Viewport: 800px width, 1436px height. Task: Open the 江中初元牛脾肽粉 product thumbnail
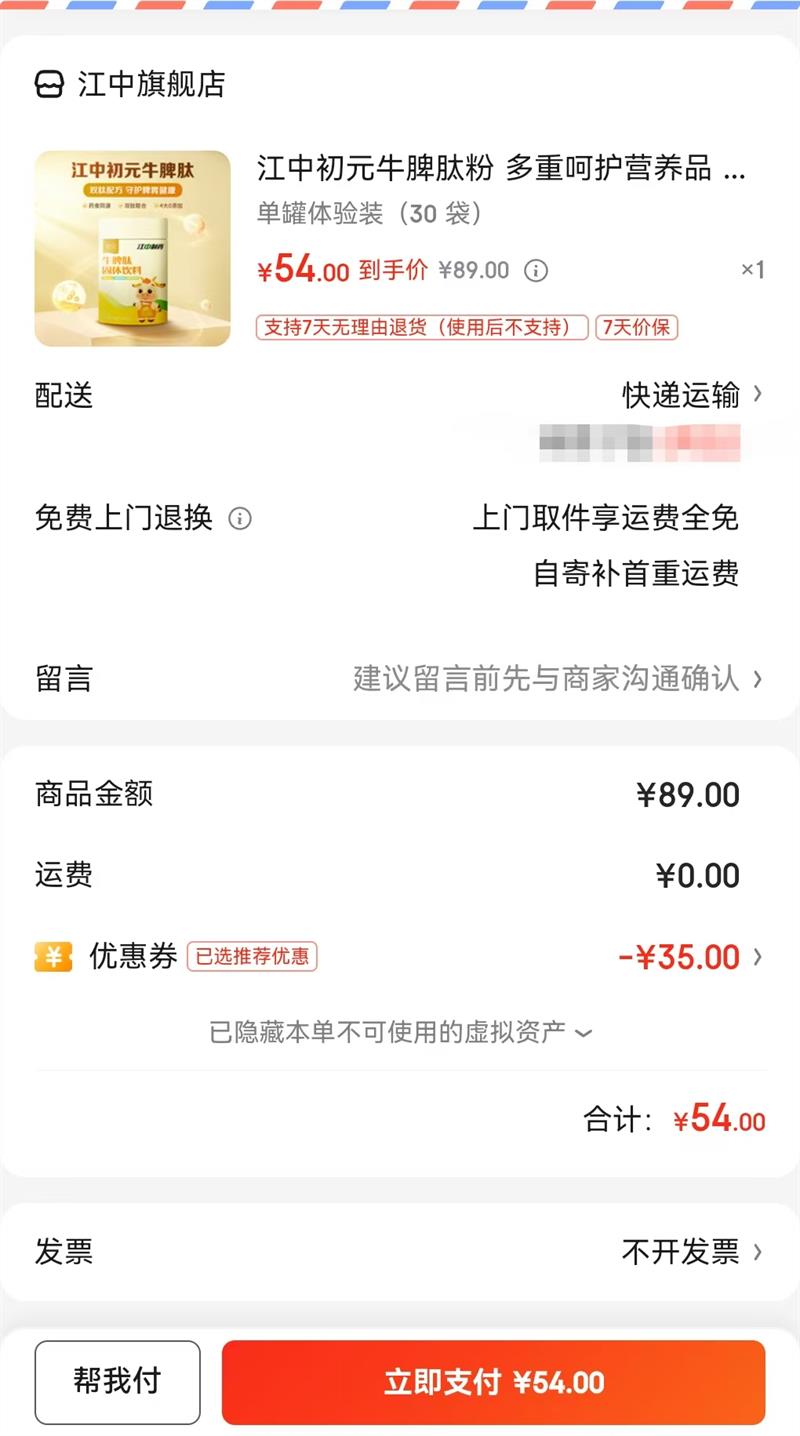pos(132,248)
